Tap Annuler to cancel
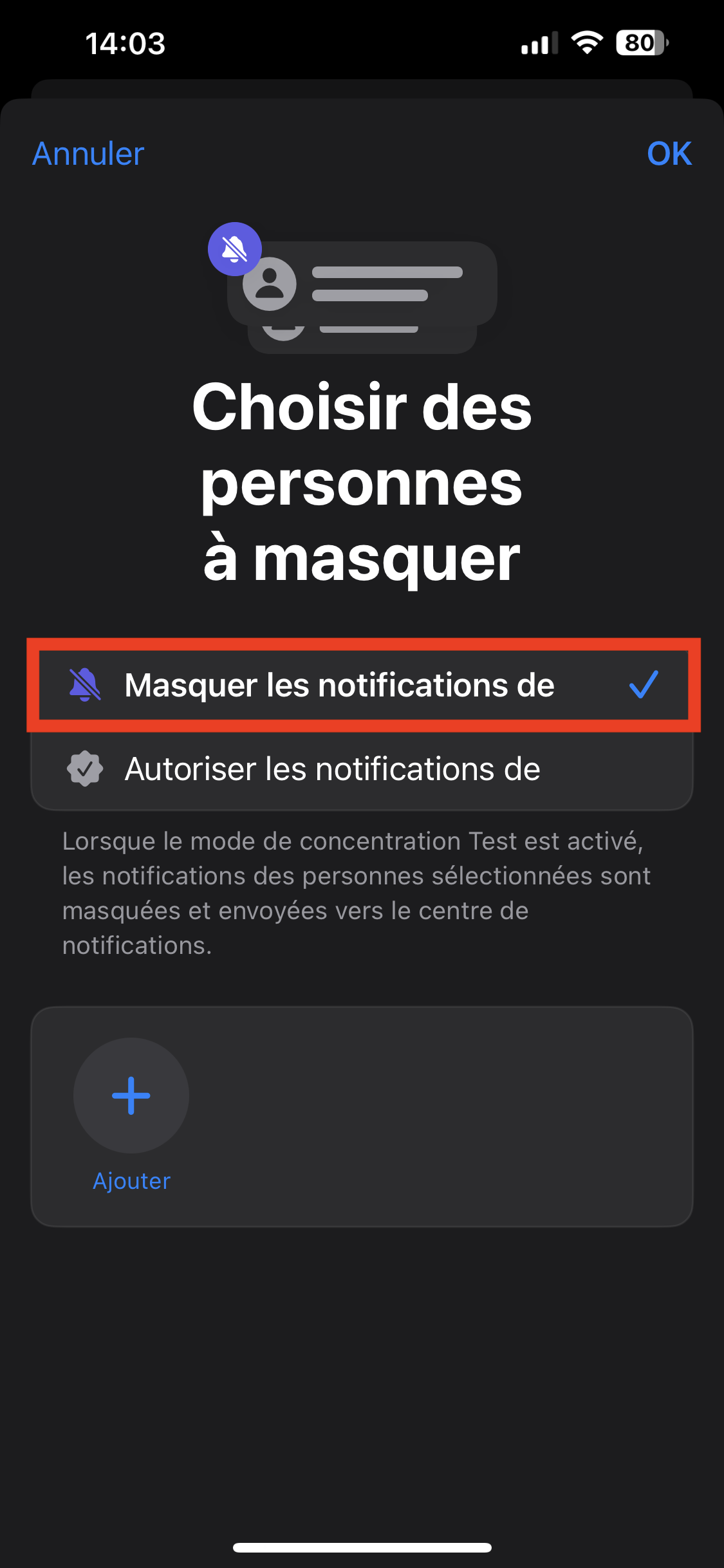 (x=88, y=154)
